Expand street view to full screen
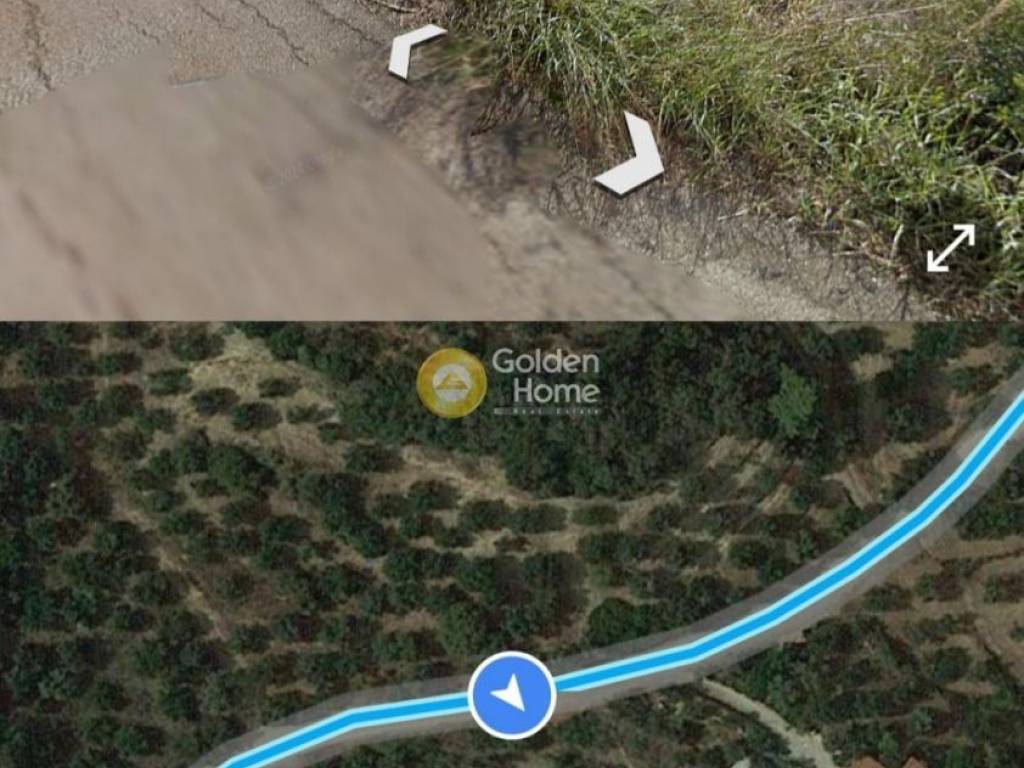 coord(950,248)
